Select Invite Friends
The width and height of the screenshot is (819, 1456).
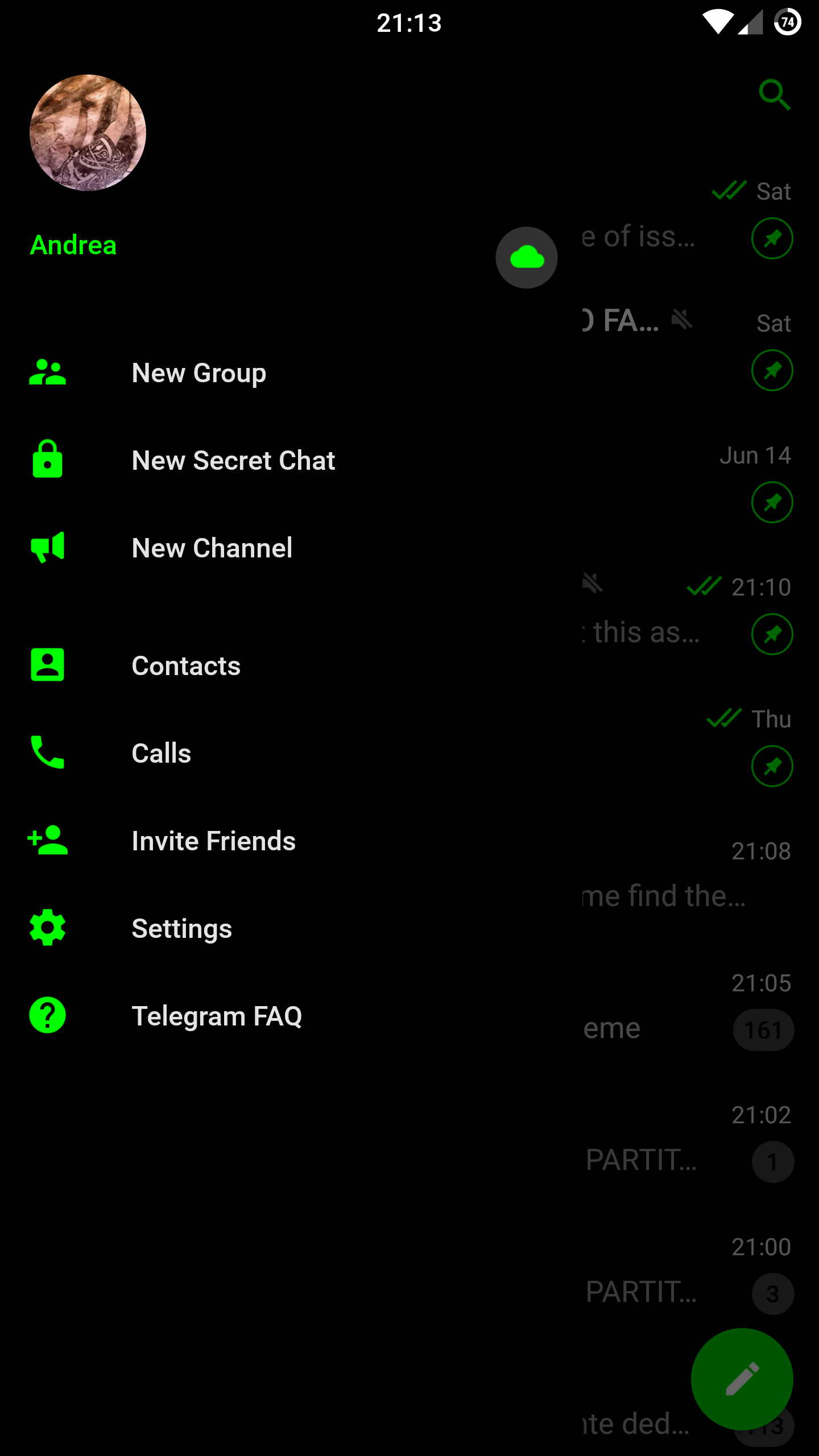[213, 841]
